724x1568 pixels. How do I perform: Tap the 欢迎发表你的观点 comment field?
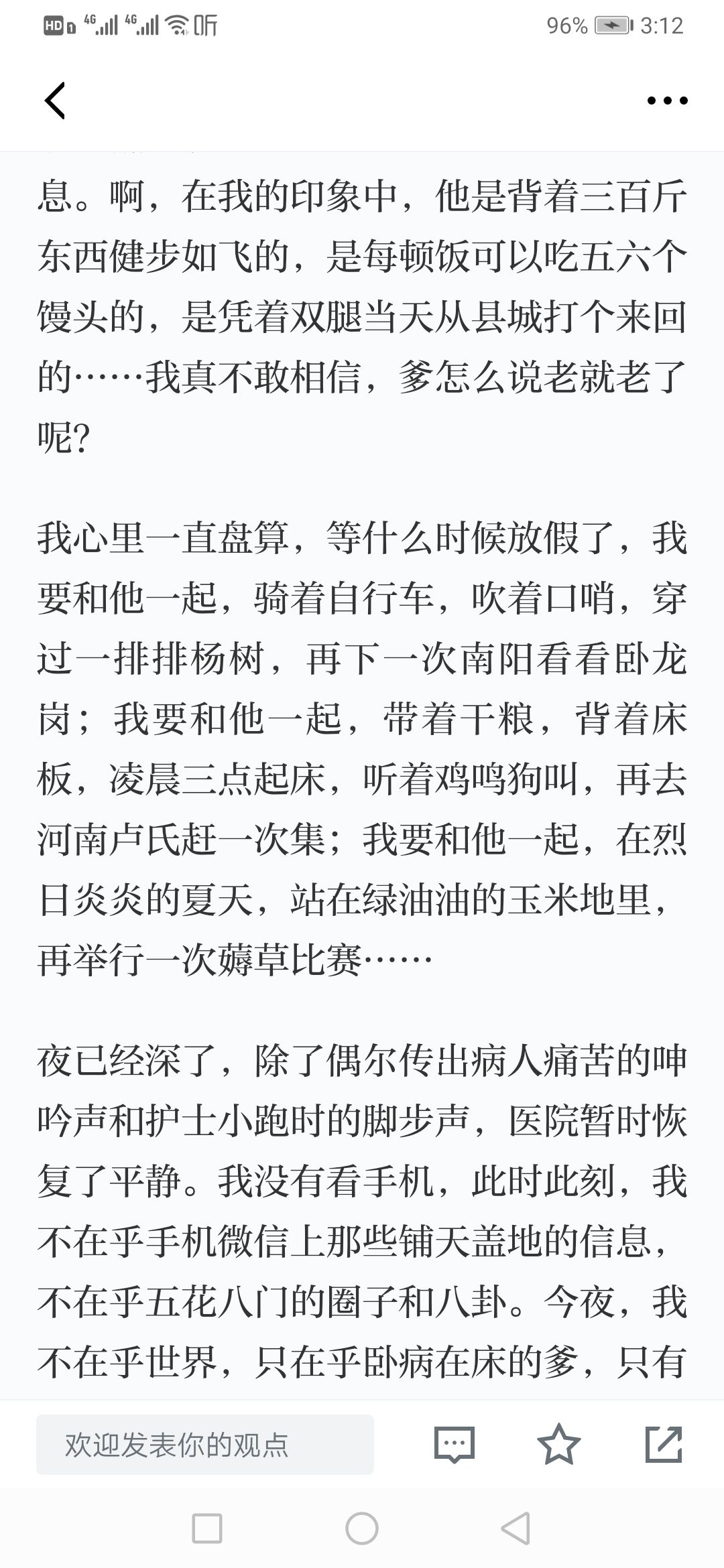click(x=205, y=1444)
